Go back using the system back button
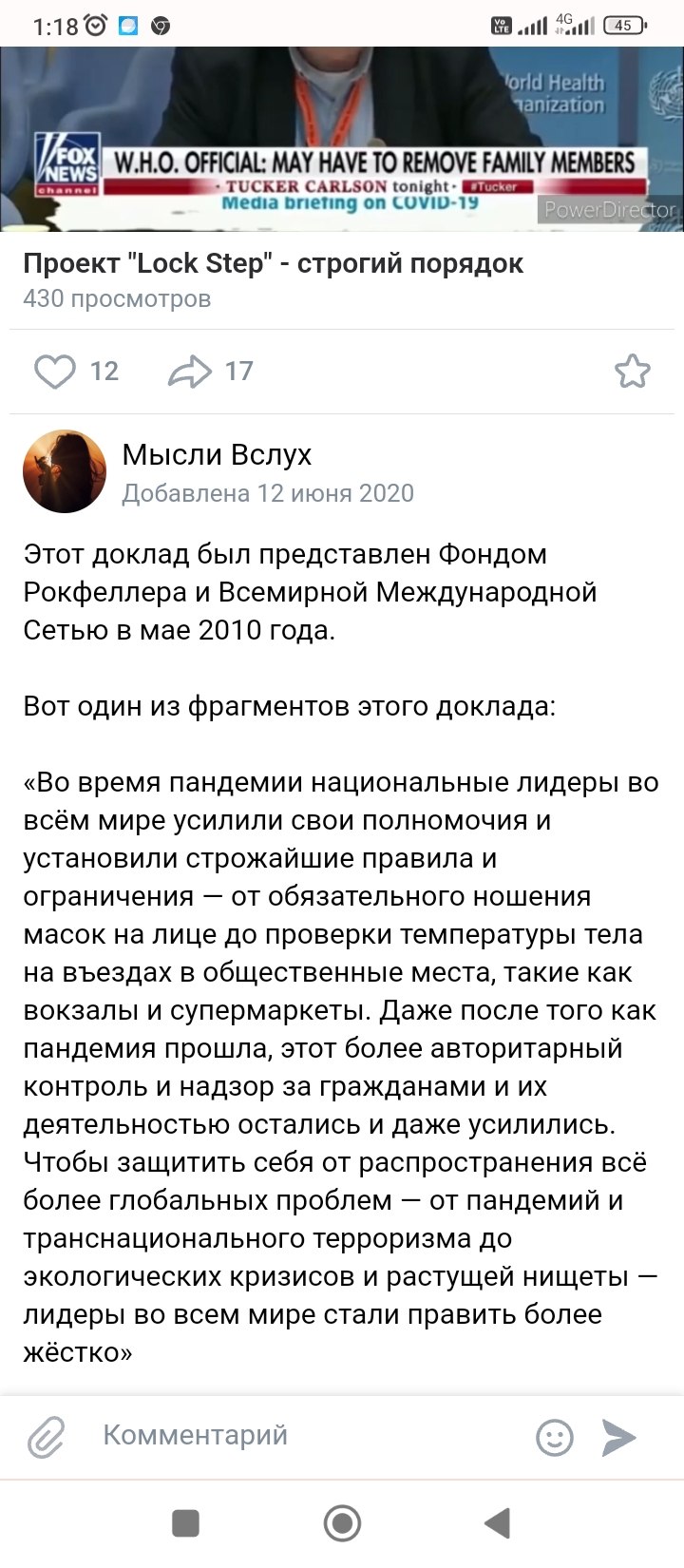Image resolution: width=684 pixels, height=1568 pixels. point(498,1523)
